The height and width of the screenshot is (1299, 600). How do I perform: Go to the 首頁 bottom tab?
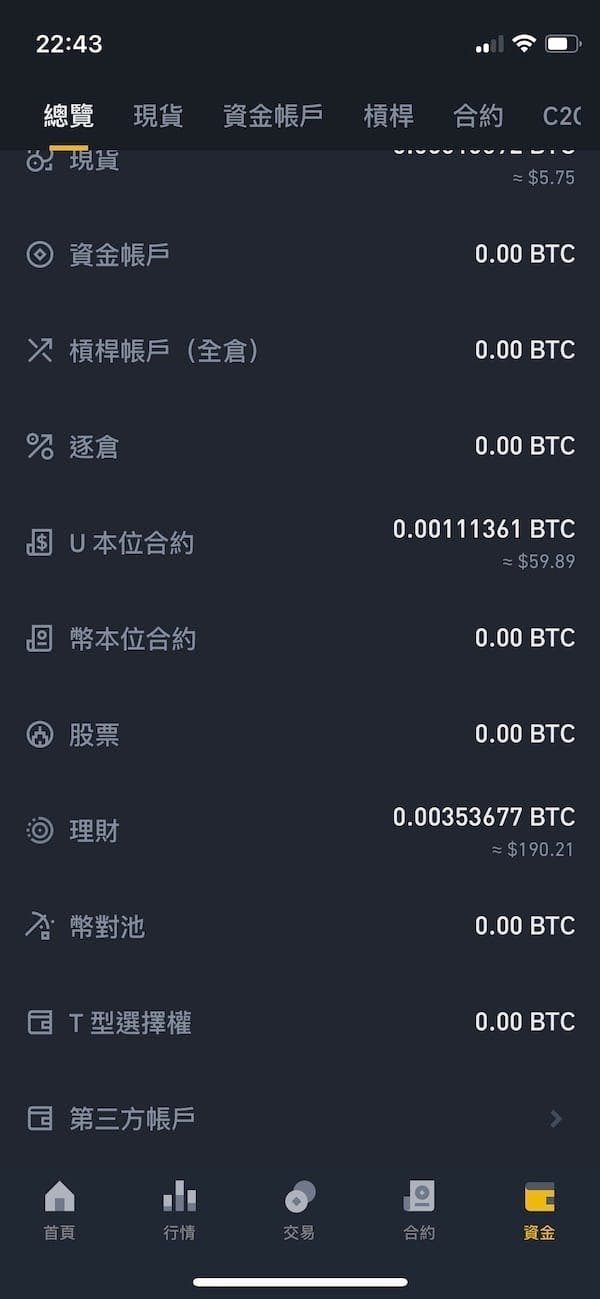(60, 1210)
